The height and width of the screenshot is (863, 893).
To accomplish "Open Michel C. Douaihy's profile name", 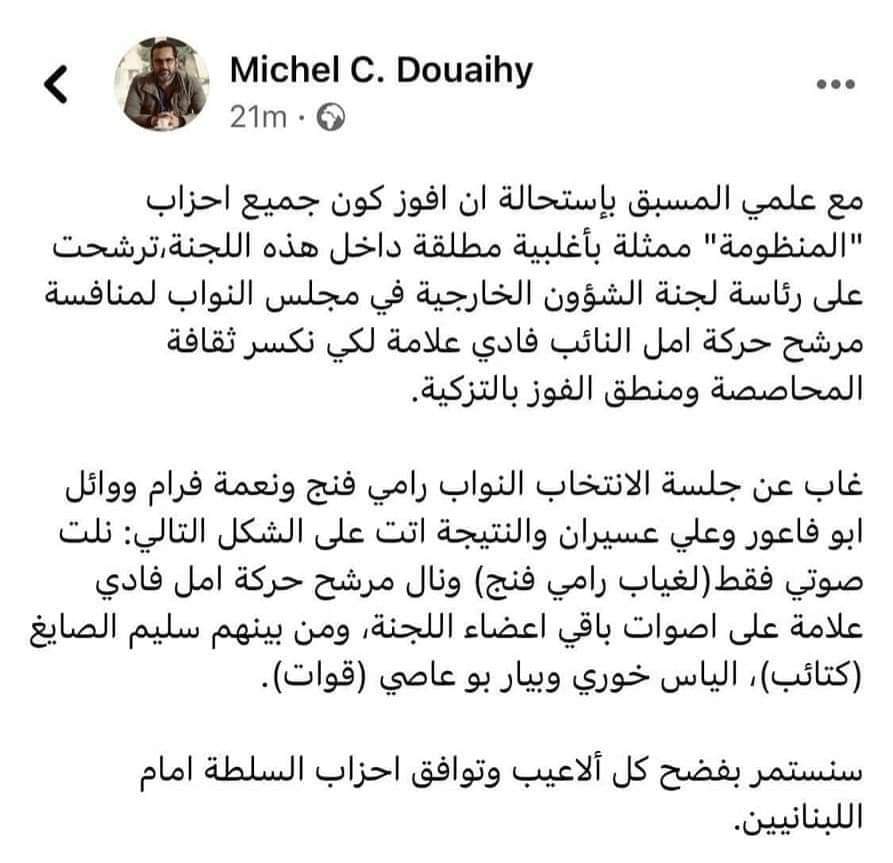I will tap(381, 70).
